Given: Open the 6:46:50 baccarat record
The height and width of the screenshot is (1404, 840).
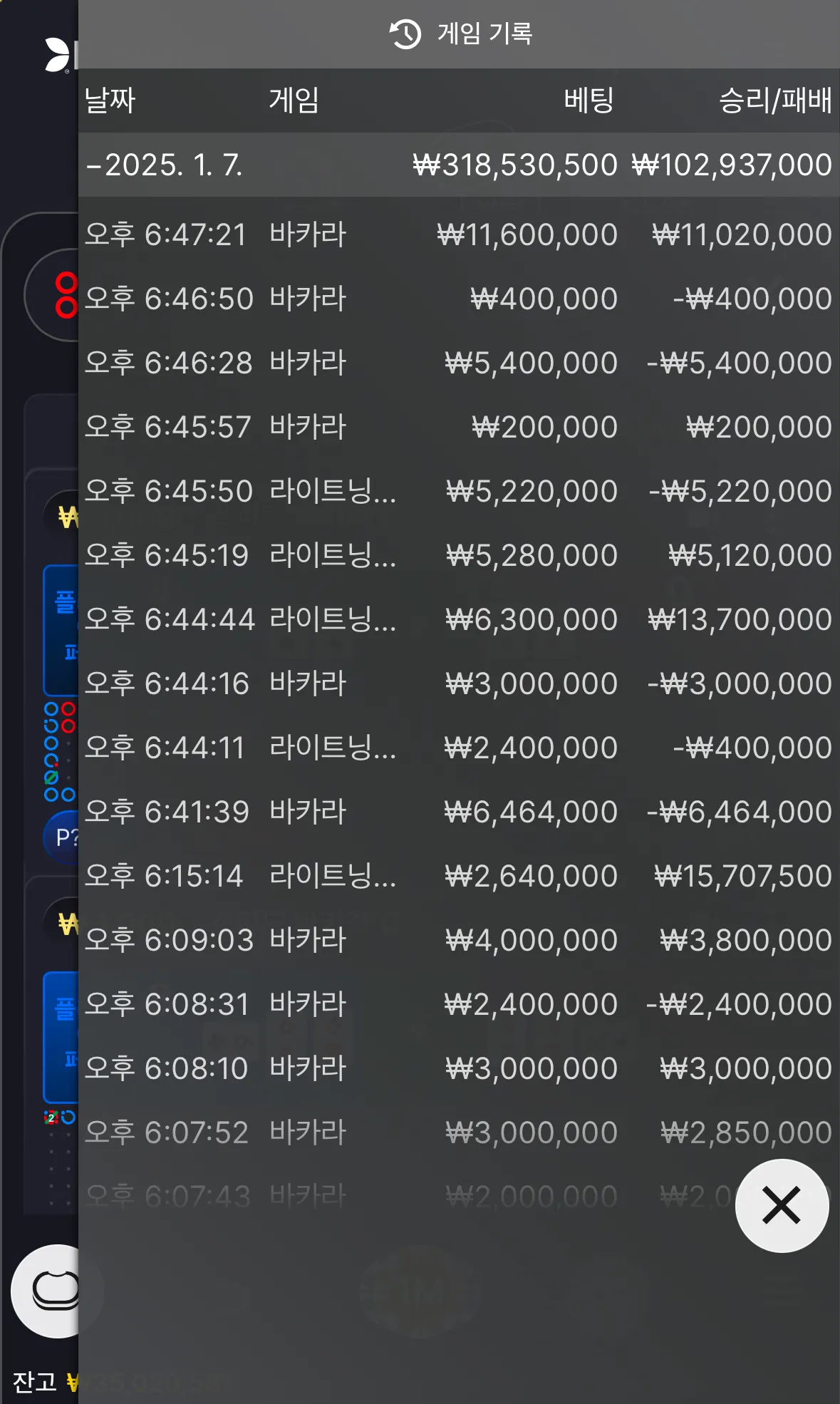Looking at the screenshot, I should pos(459,299).
